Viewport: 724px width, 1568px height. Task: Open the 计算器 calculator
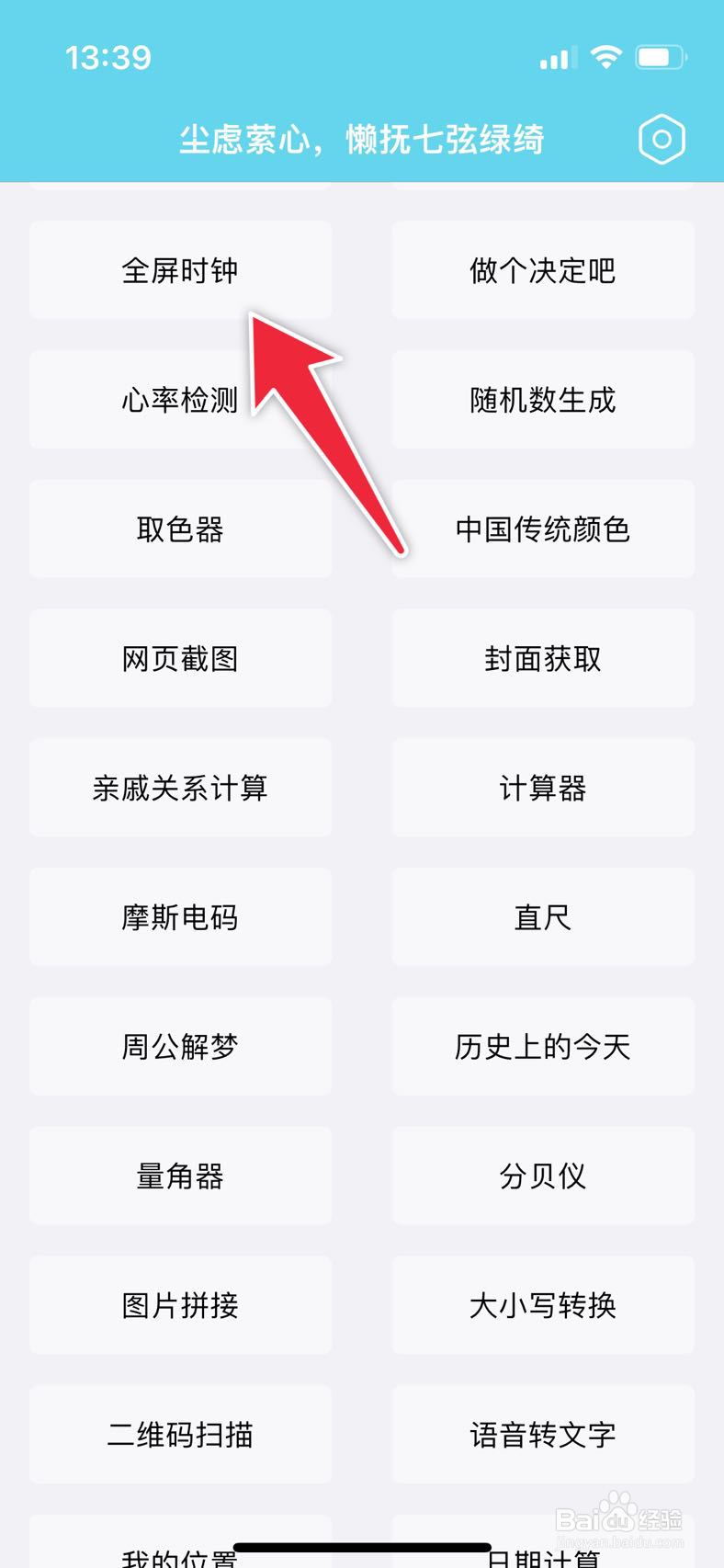coord(542,788)
